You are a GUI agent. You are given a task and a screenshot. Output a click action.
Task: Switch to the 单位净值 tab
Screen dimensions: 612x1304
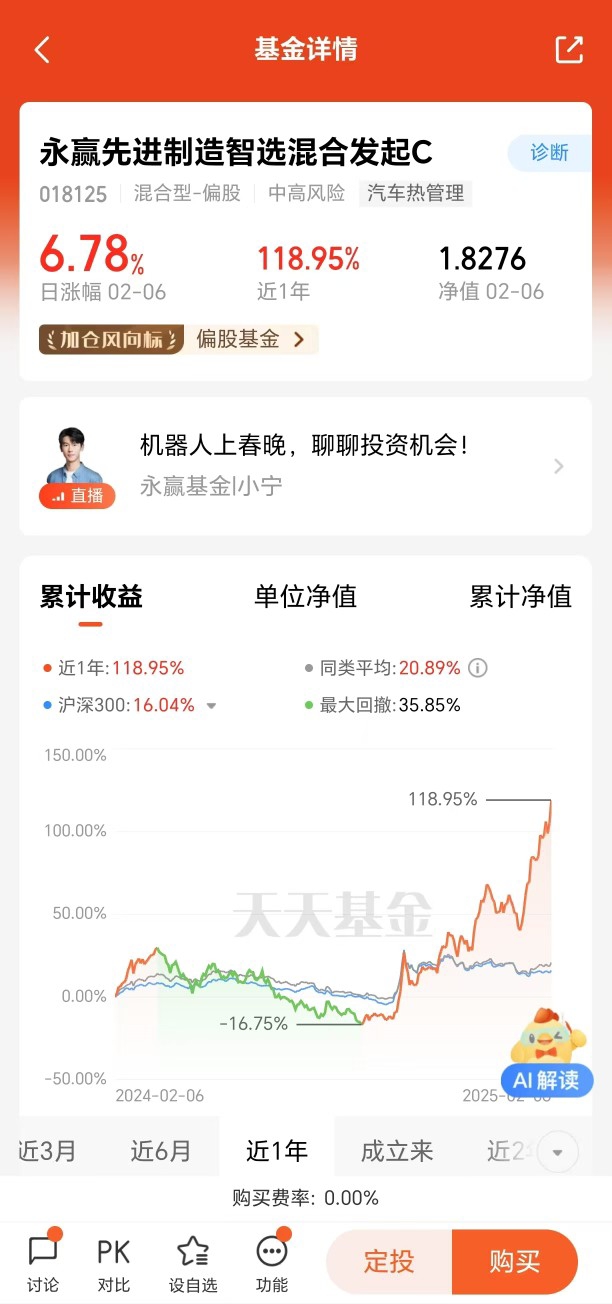click(x=305, y=597)
